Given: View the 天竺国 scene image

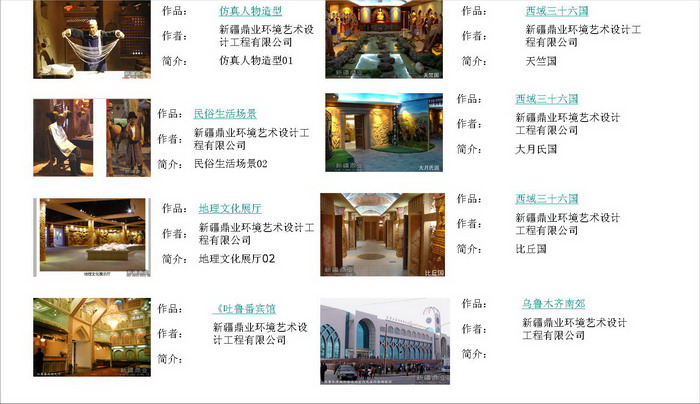Looking at the screenshot, I should pyautogui.click(x=384, y=40).
